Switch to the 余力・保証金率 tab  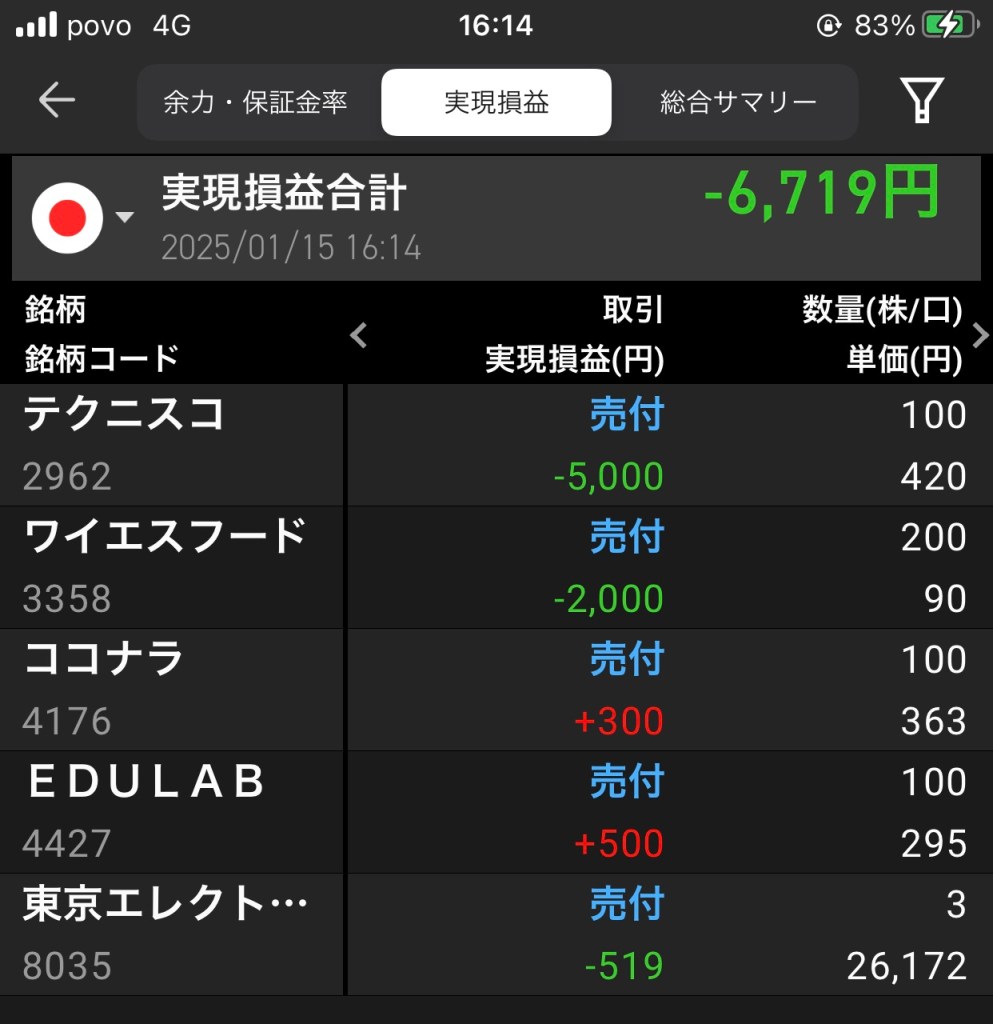click(256, 102)
